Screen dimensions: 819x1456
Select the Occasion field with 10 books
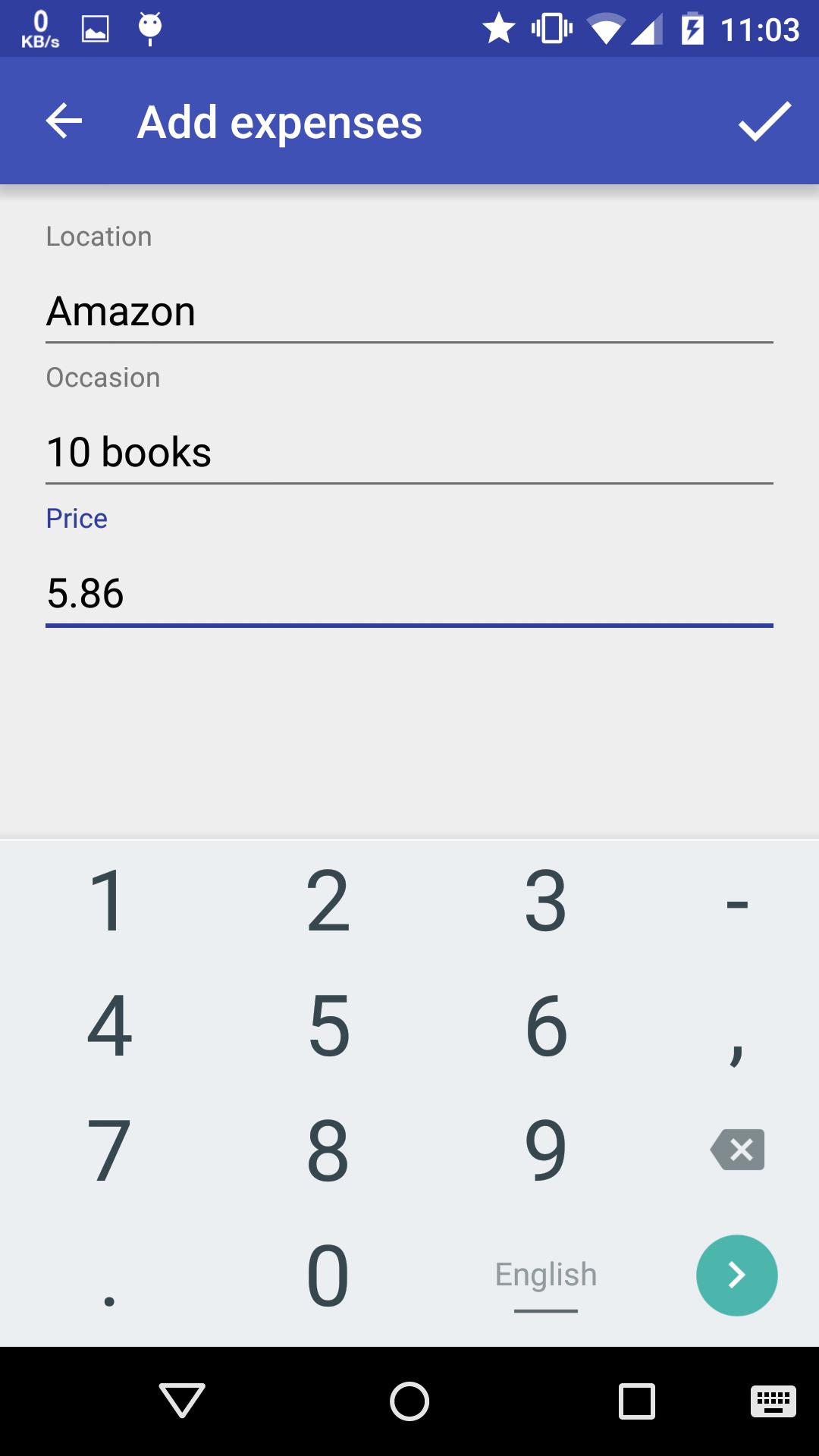(409, 453)
